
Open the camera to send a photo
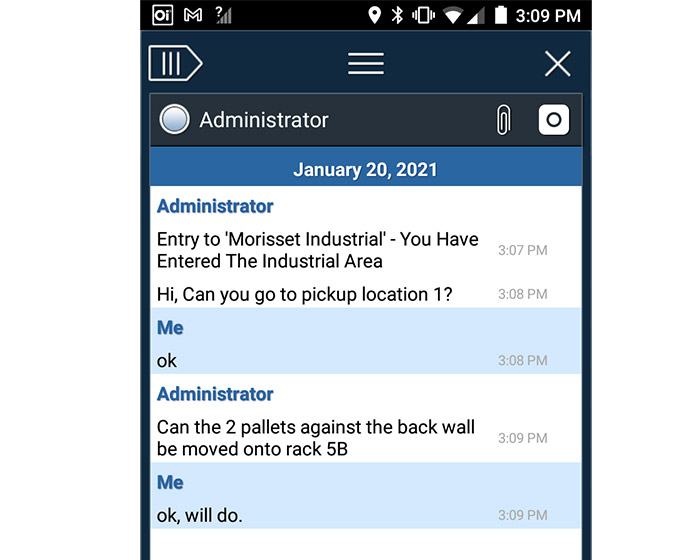coord(553,120)
